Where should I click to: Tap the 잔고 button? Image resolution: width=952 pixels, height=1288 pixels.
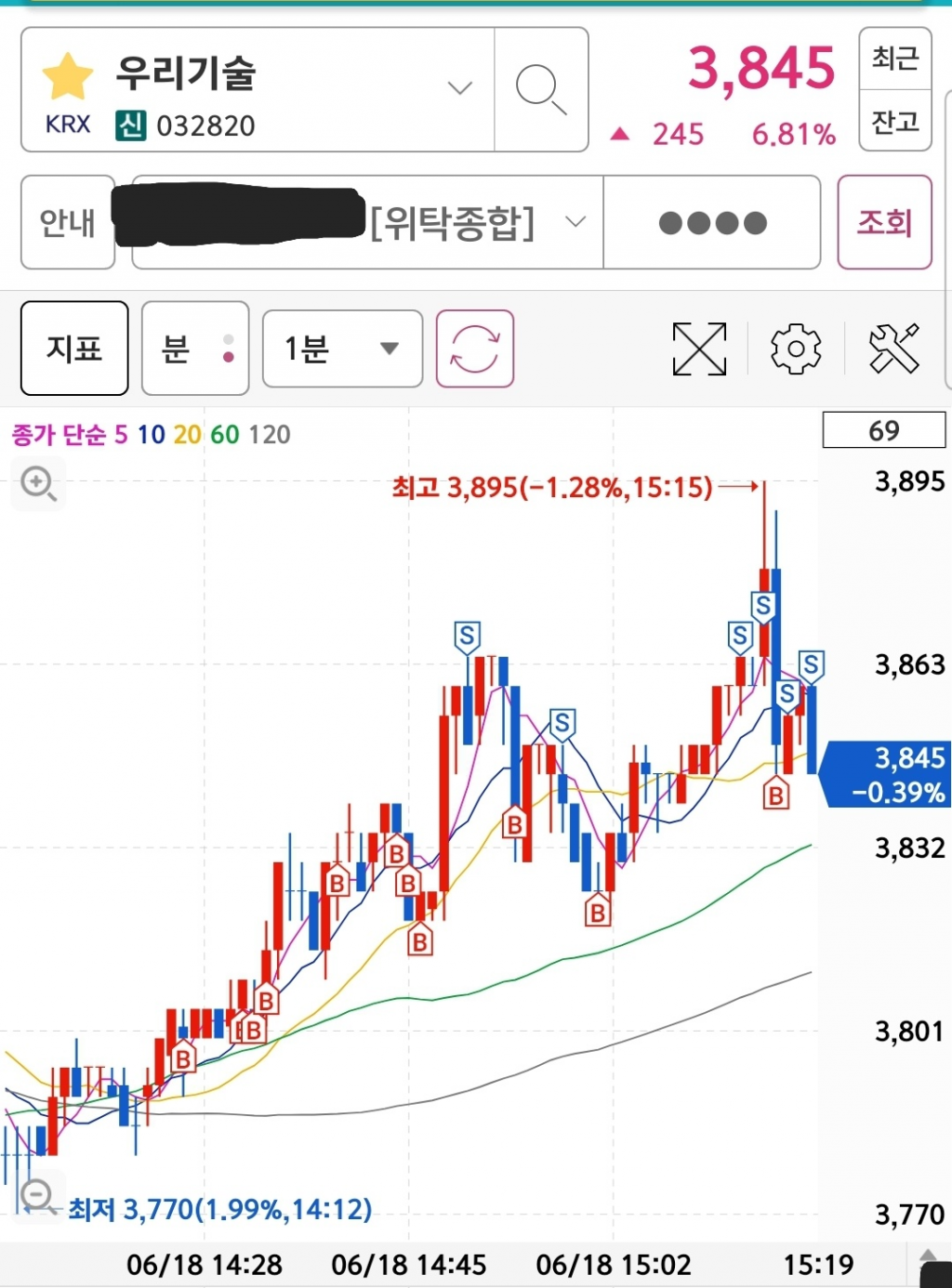(894, 121)
